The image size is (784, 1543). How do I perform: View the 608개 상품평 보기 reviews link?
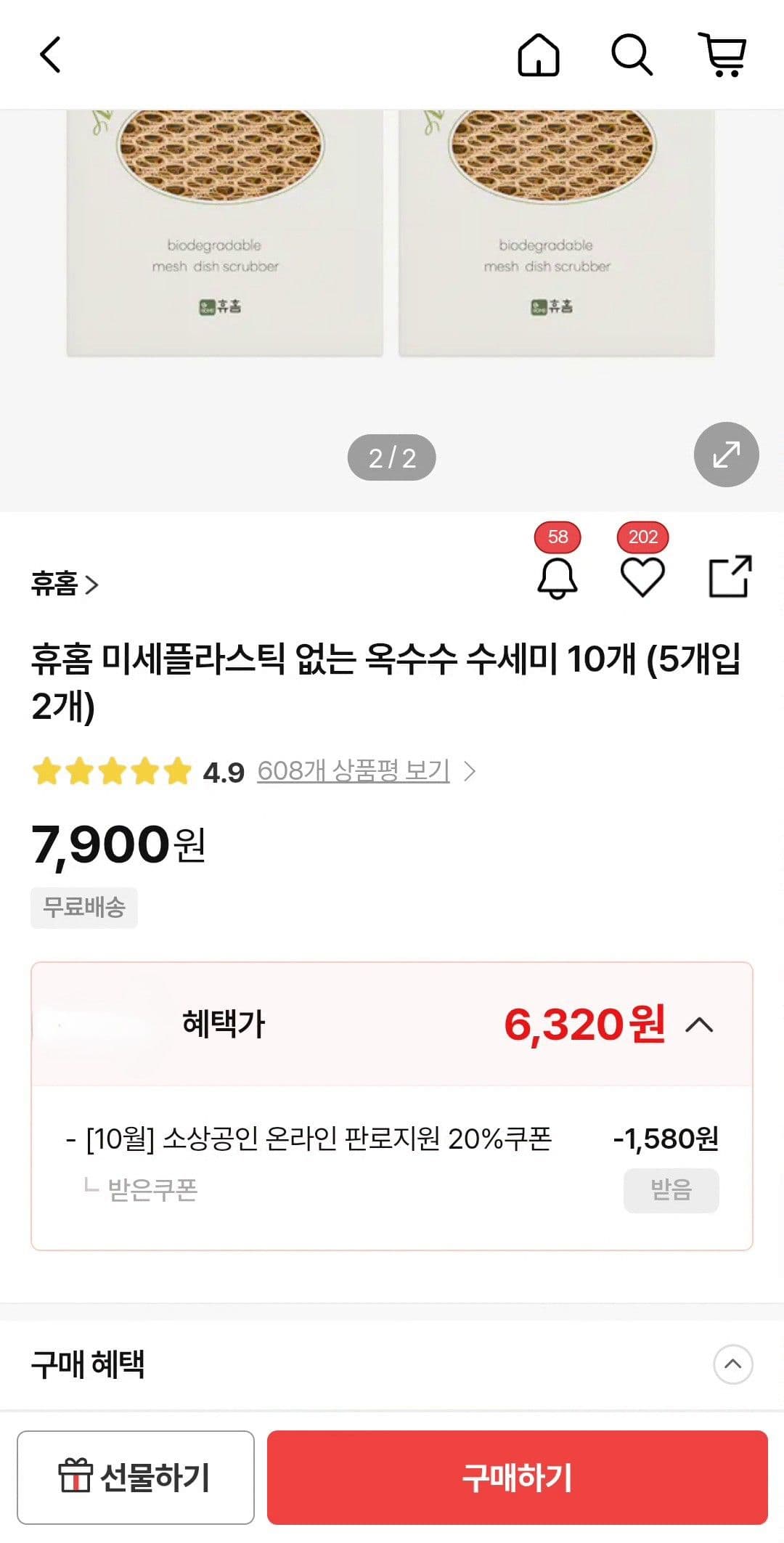coord(354,770)
